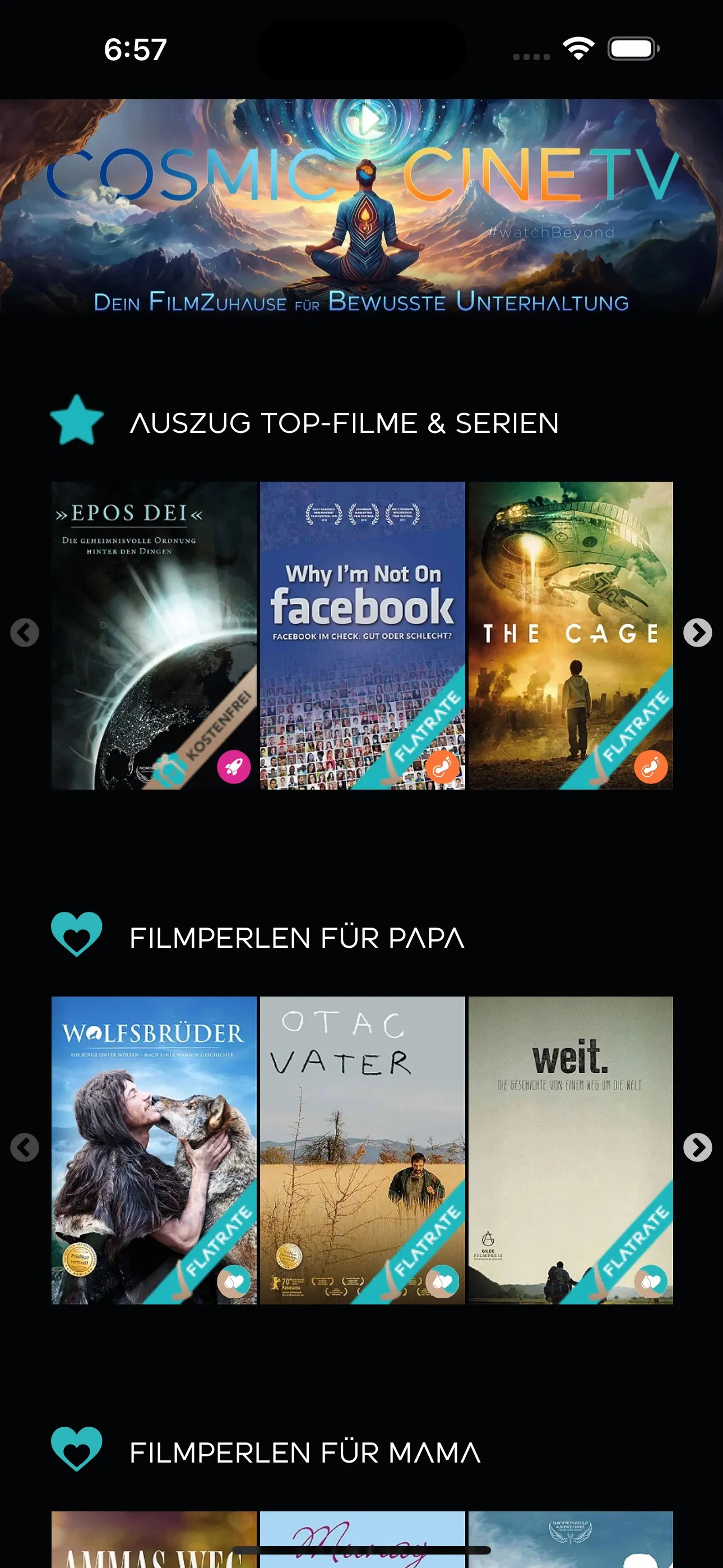723x1568 pixels.
Task: Click the drop-heart badge on Wolfsbrüder
Action: coord(233,1281)
